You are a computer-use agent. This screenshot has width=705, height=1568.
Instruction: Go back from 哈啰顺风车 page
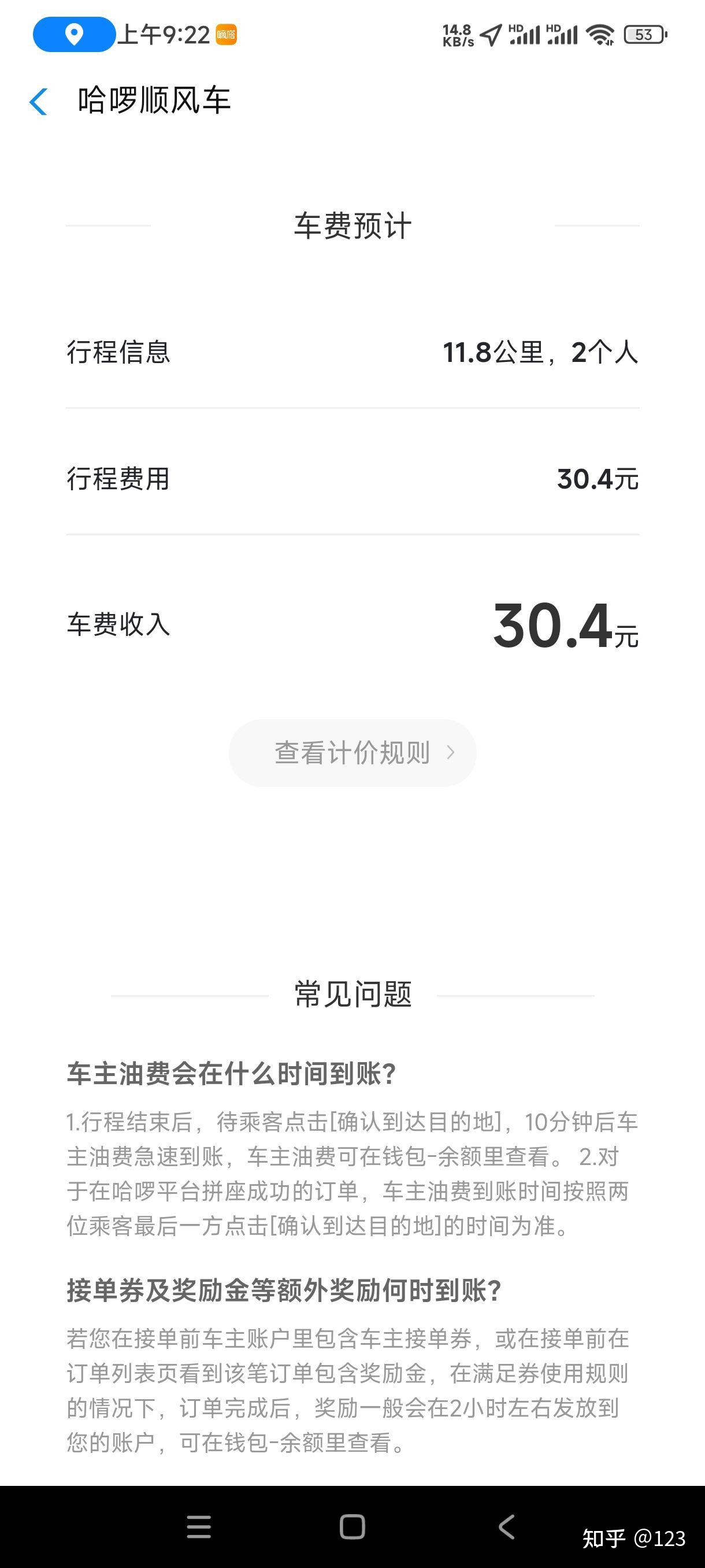(x=38, y=101)
